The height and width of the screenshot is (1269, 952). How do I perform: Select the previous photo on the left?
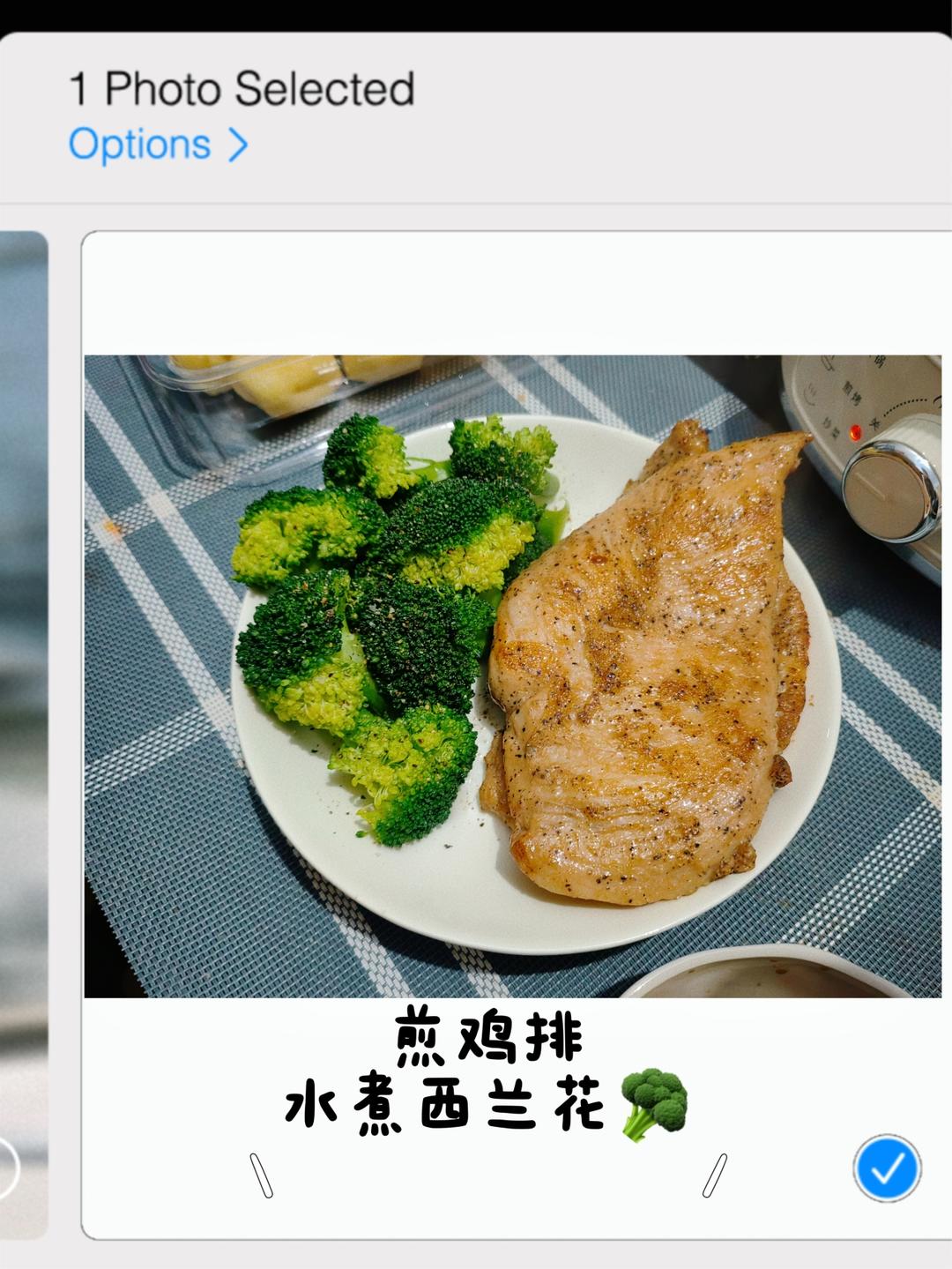click(7, 1168)
